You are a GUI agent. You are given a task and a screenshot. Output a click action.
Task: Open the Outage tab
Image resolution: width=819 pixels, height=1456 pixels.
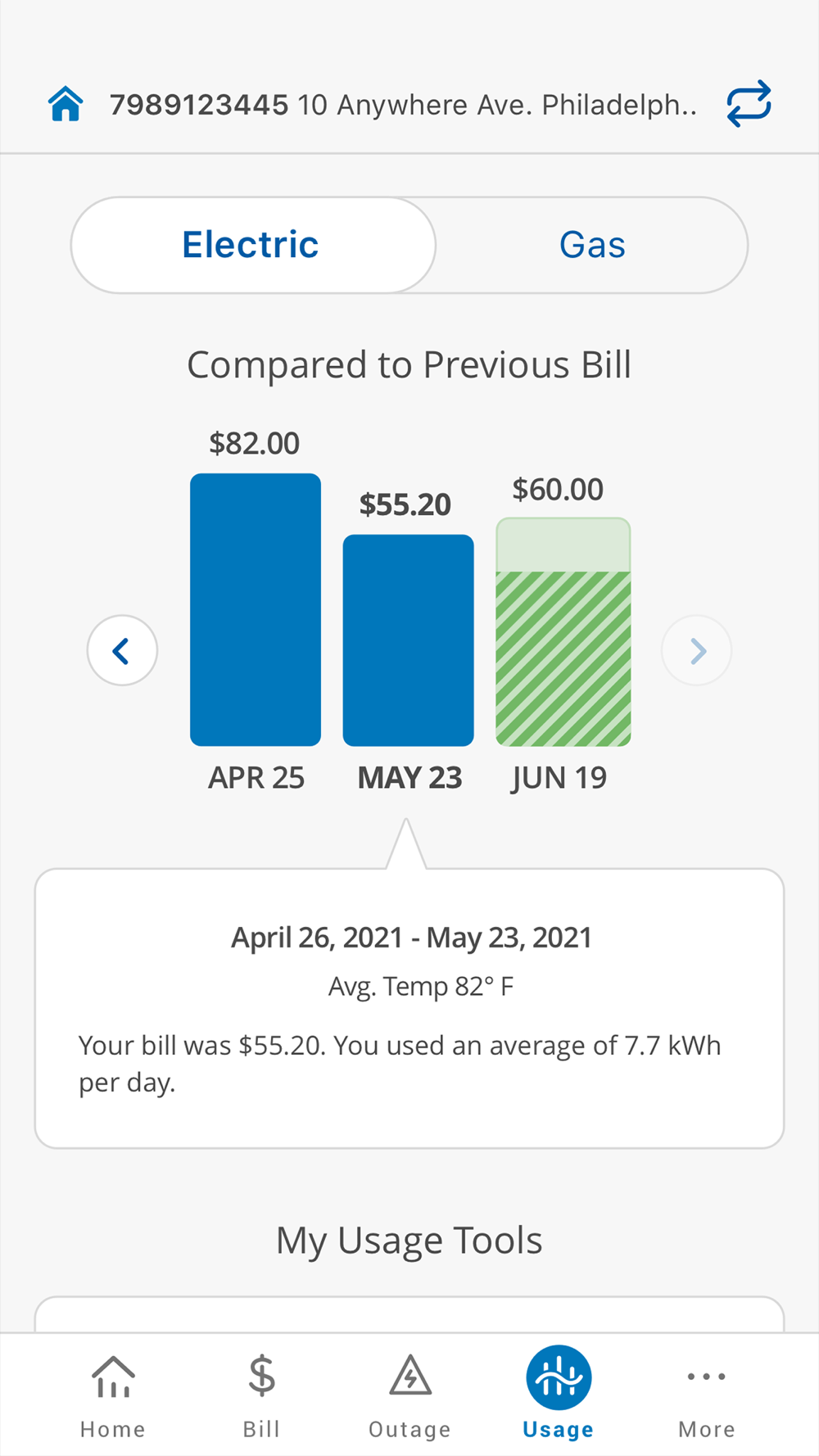tap(409, 1397)
